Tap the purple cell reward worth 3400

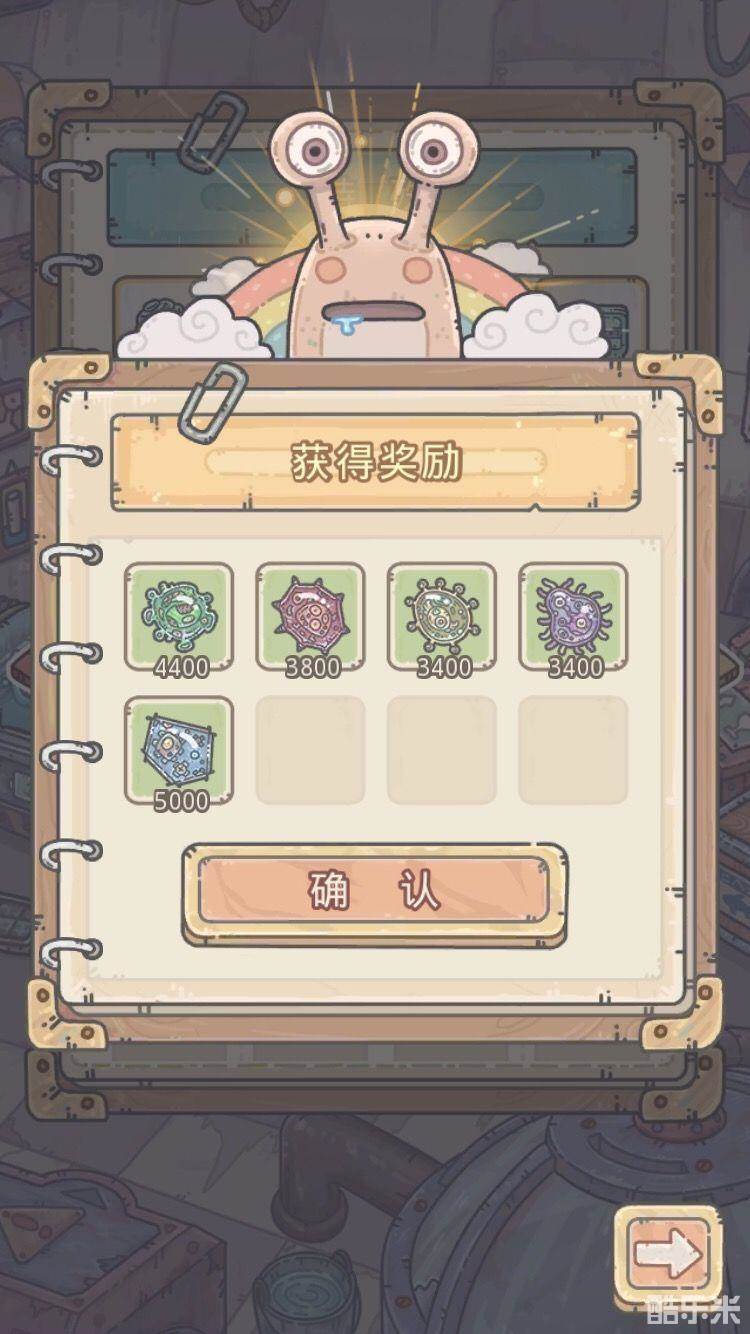(573, 616)
